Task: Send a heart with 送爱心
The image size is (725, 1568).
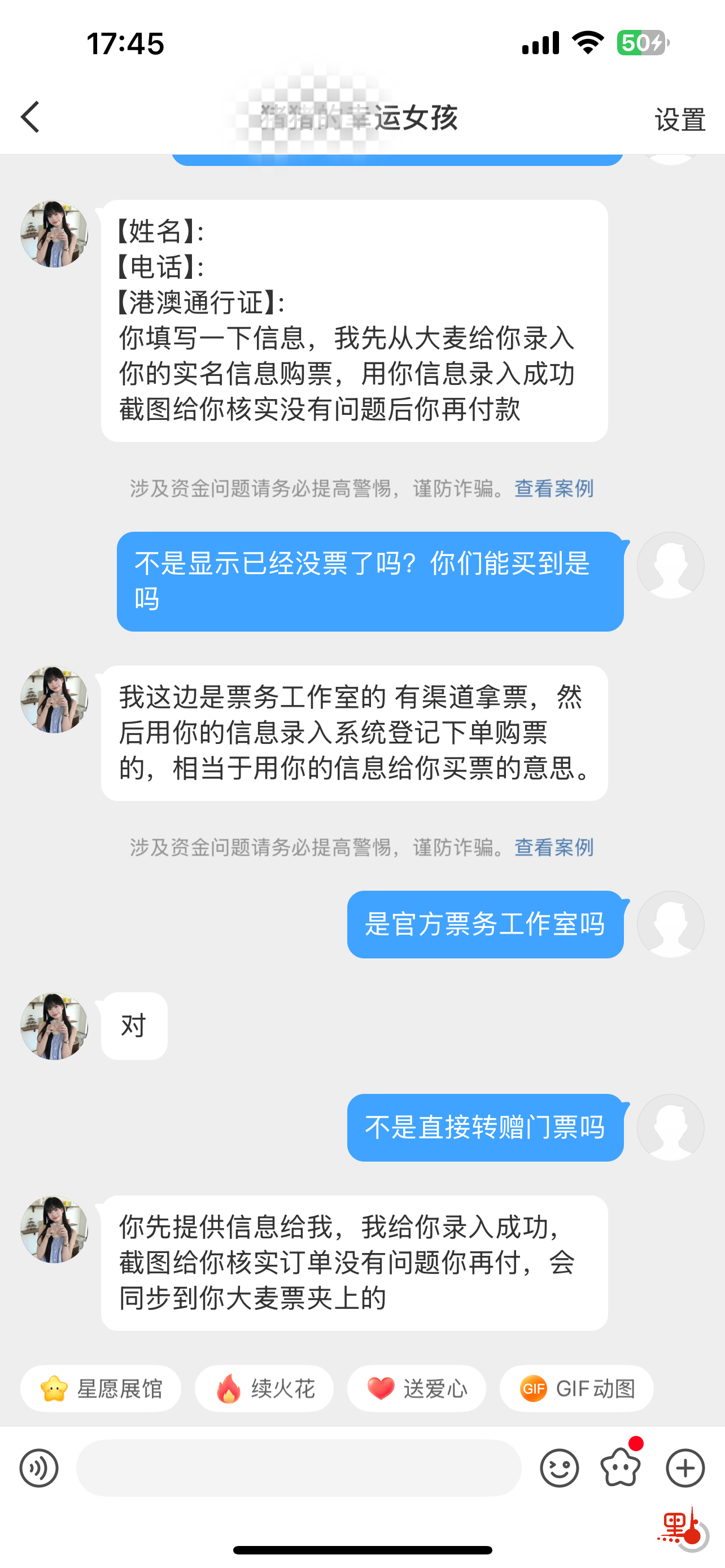Action: 416,1389
